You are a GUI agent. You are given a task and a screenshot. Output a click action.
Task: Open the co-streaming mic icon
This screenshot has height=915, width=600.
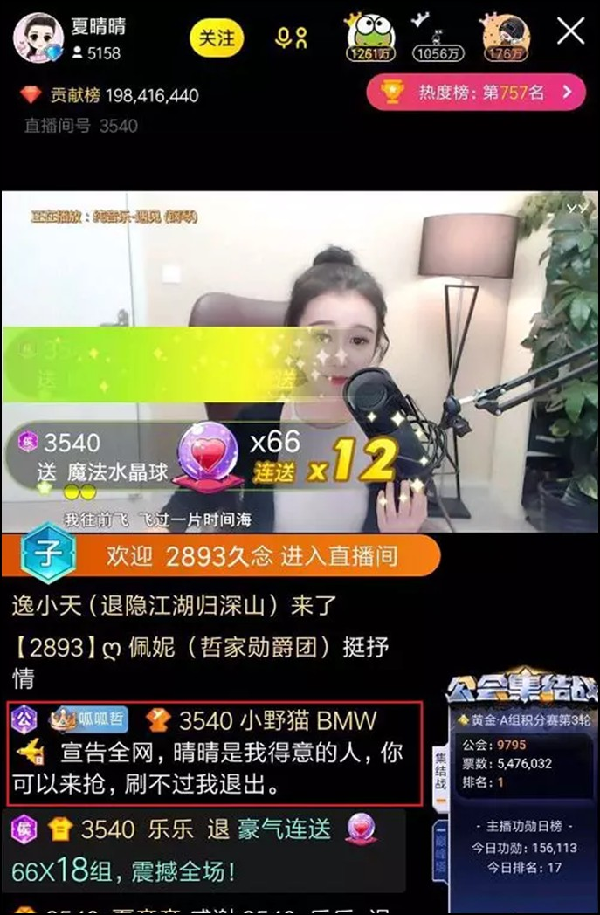coord(292,38)
